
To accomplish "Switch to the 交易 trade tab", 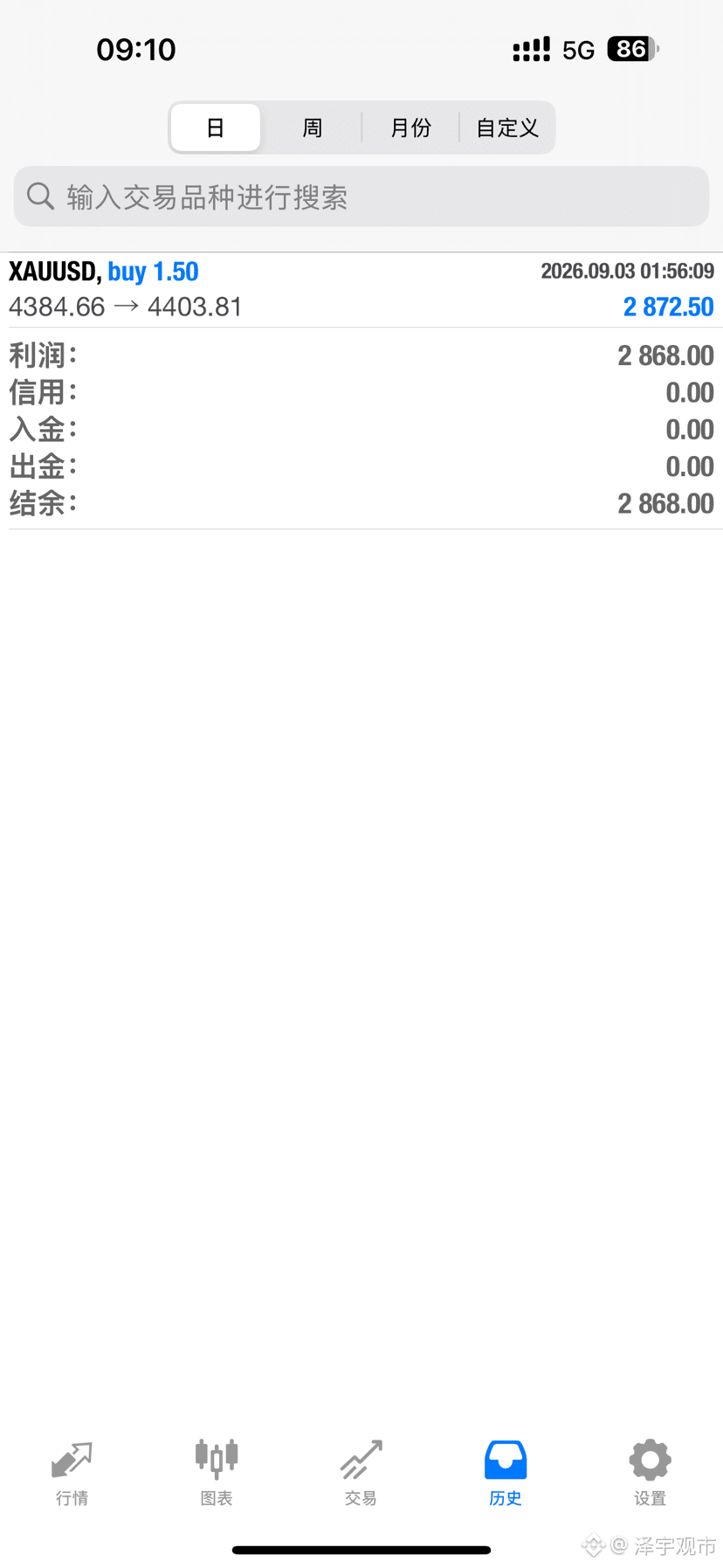I will (x=361, y=1474).
